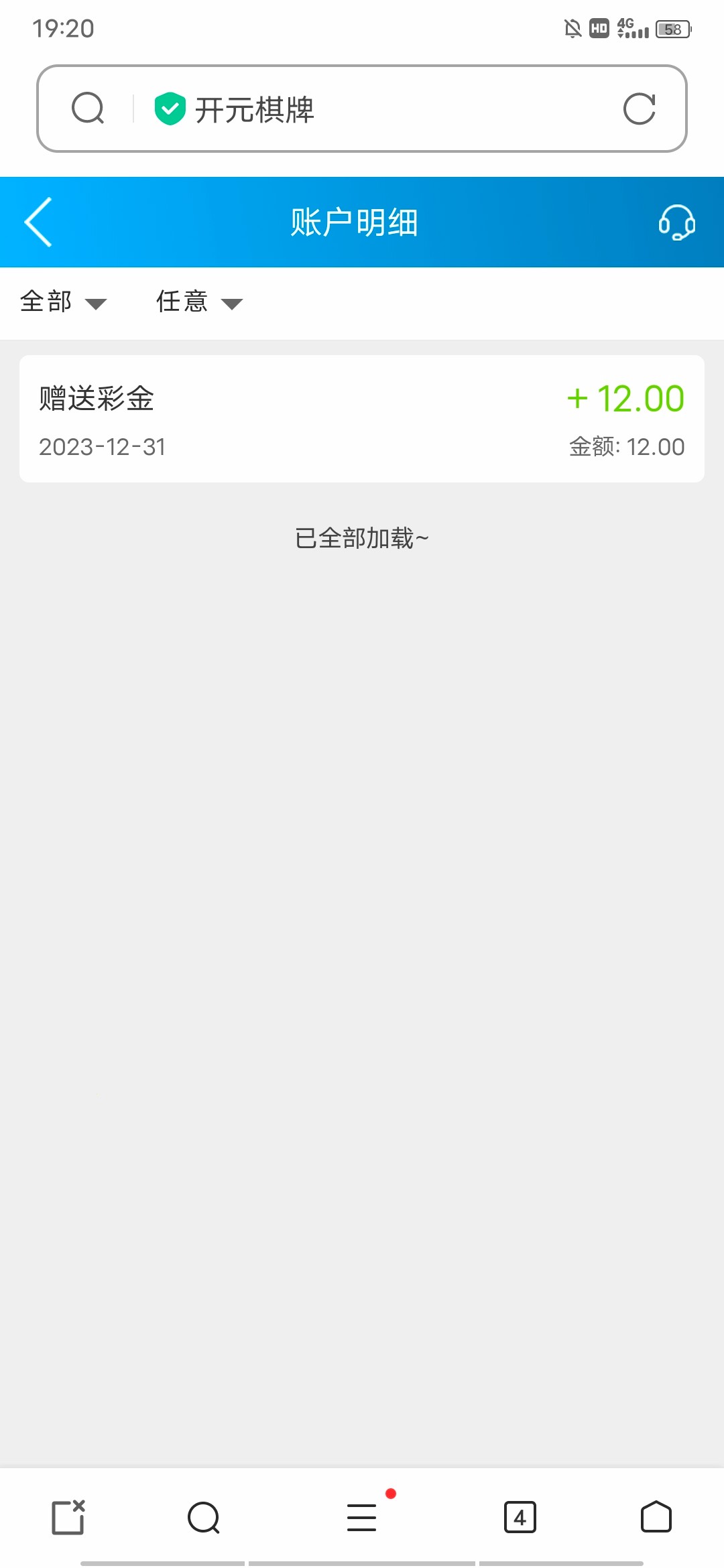Go back from 账户明细 page

(x=38, y=222)
